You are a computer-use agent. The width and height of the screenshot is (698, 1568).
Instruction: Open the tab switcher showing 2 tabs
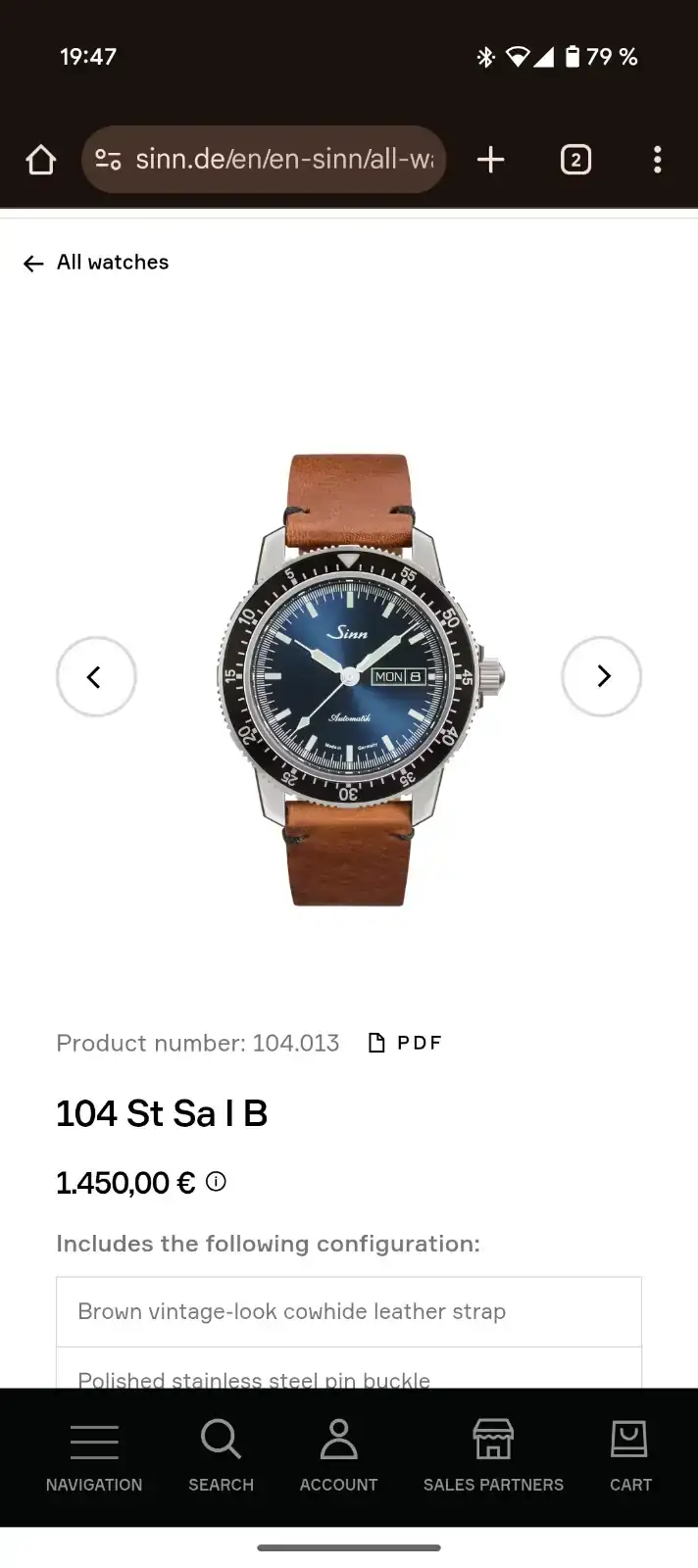point(575,160)
